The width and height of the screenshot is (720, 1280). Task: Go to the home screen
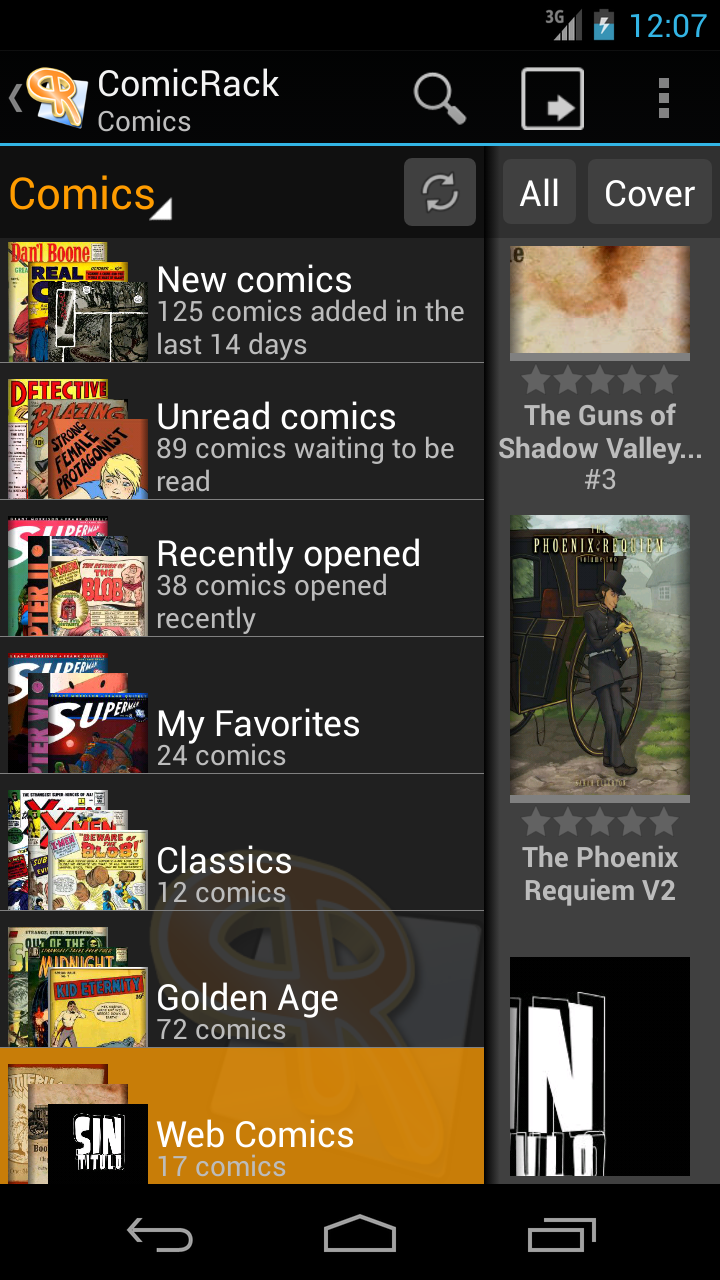tap(360, 1236)
